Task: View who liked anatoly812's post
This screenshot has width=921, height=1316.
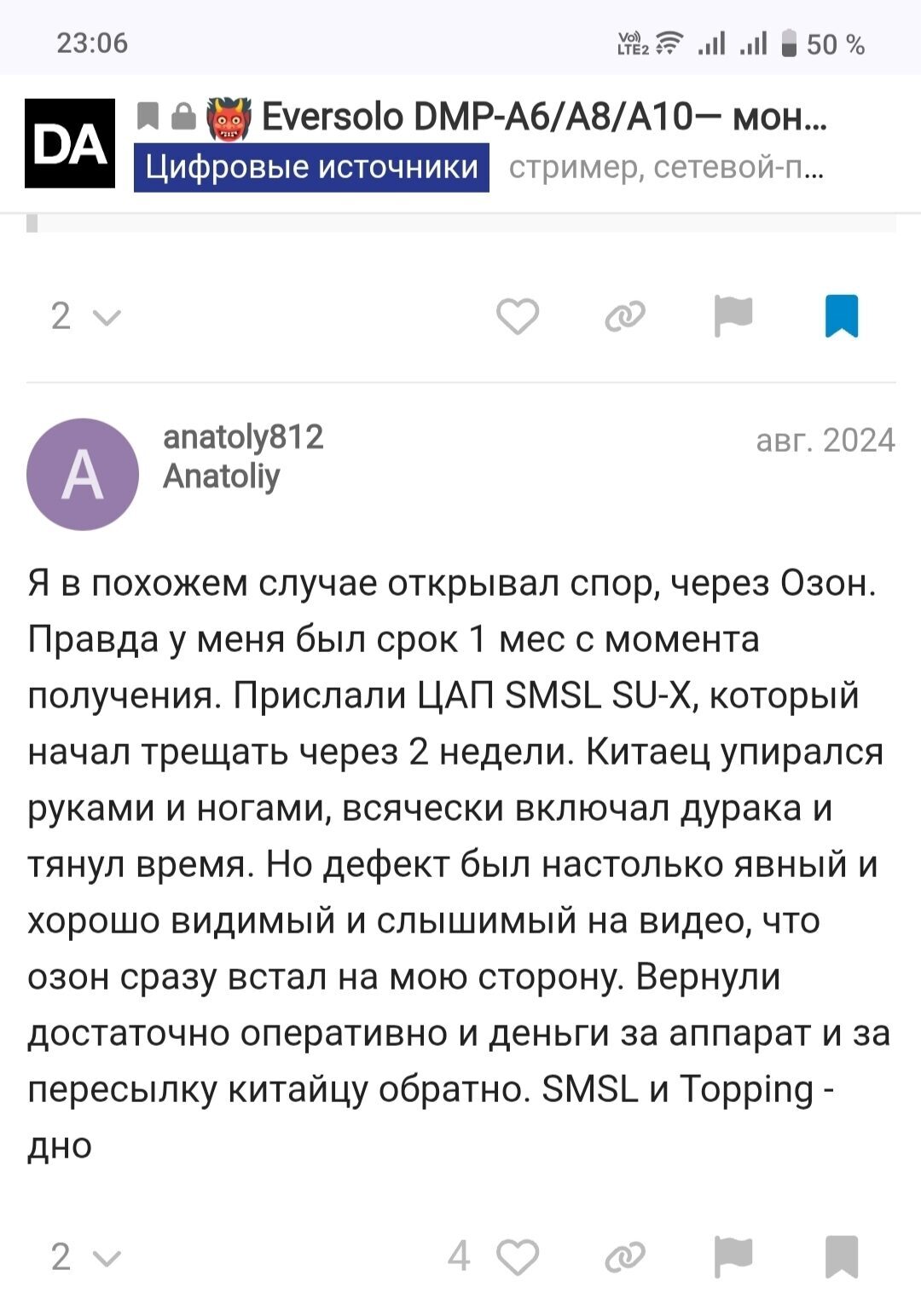Action: 459,1257
